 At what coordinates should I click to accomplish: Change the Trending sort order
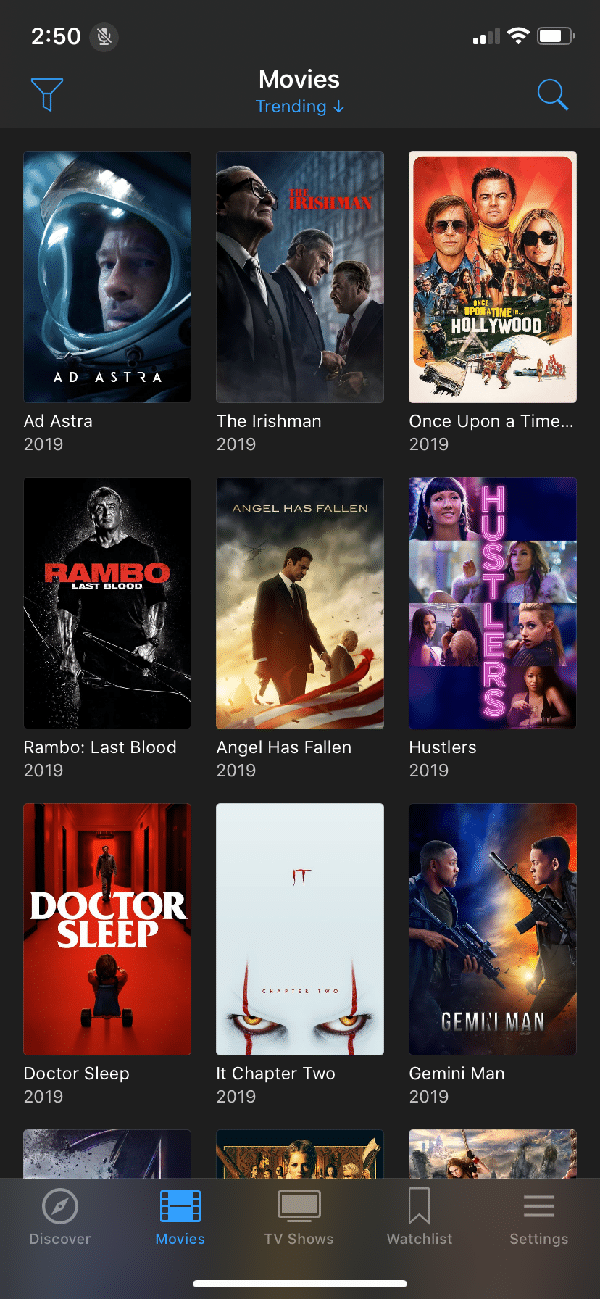click(x=300, y=106)
